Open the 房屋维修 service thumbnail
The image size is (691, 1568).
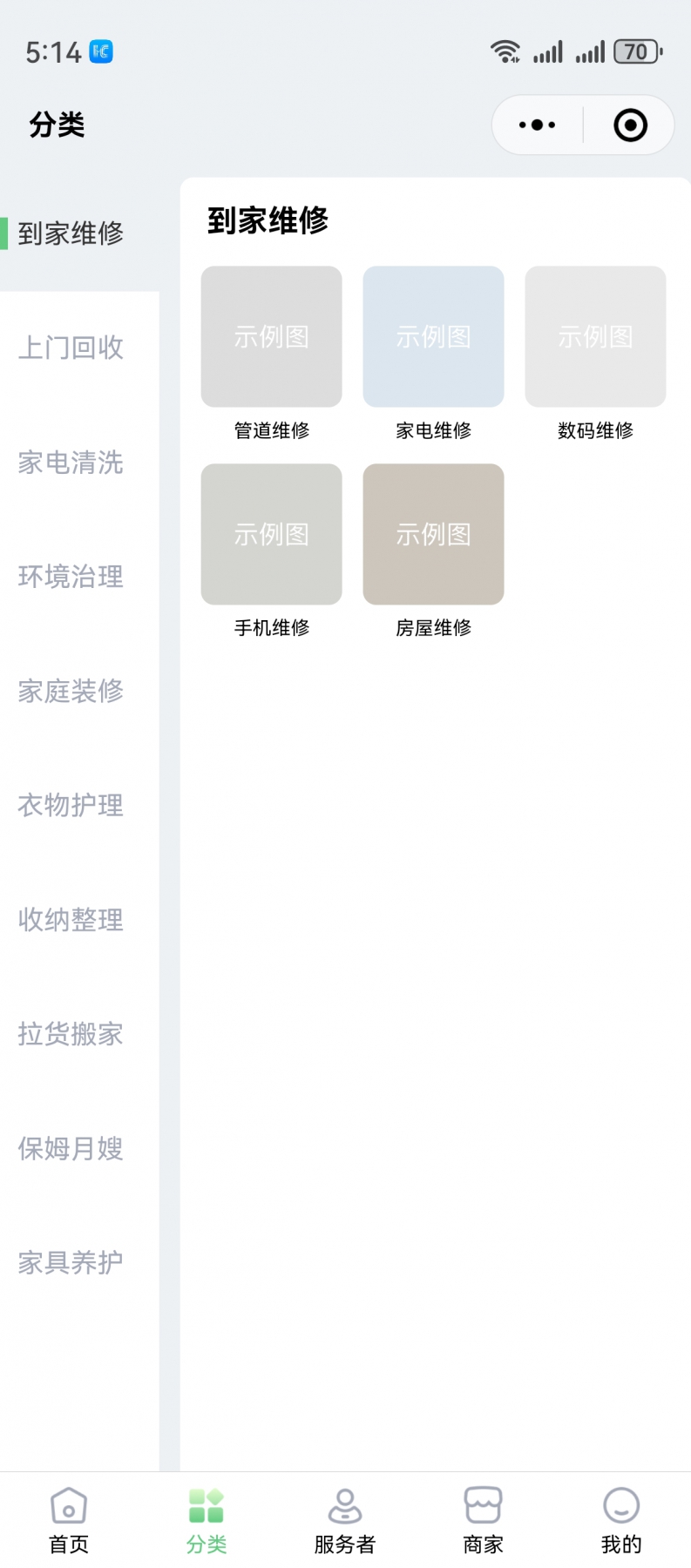click(x=433, y=534)
